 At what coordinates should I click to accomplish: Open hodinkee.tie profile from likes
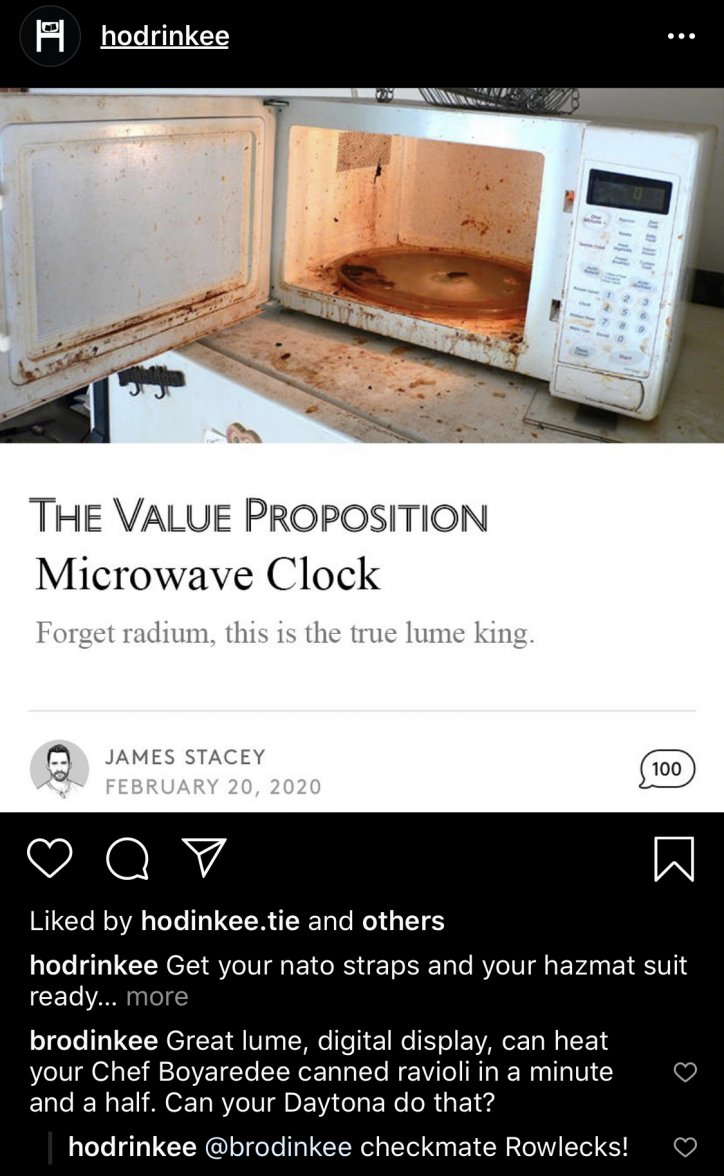219,921
